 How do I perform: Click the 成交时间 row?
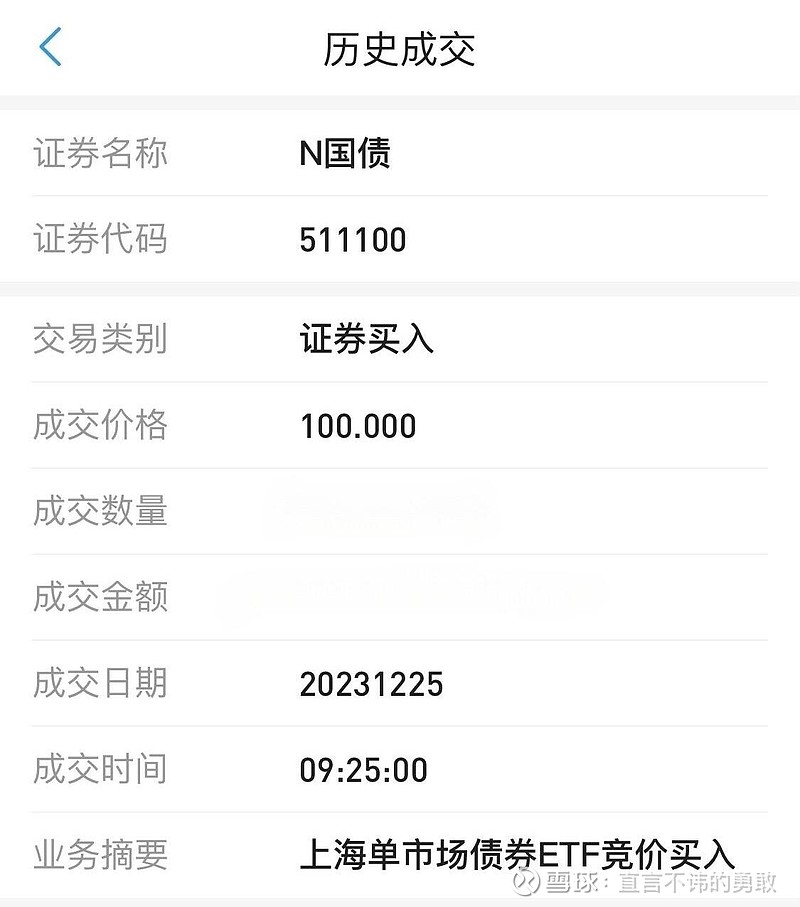[x=100, y=770]
